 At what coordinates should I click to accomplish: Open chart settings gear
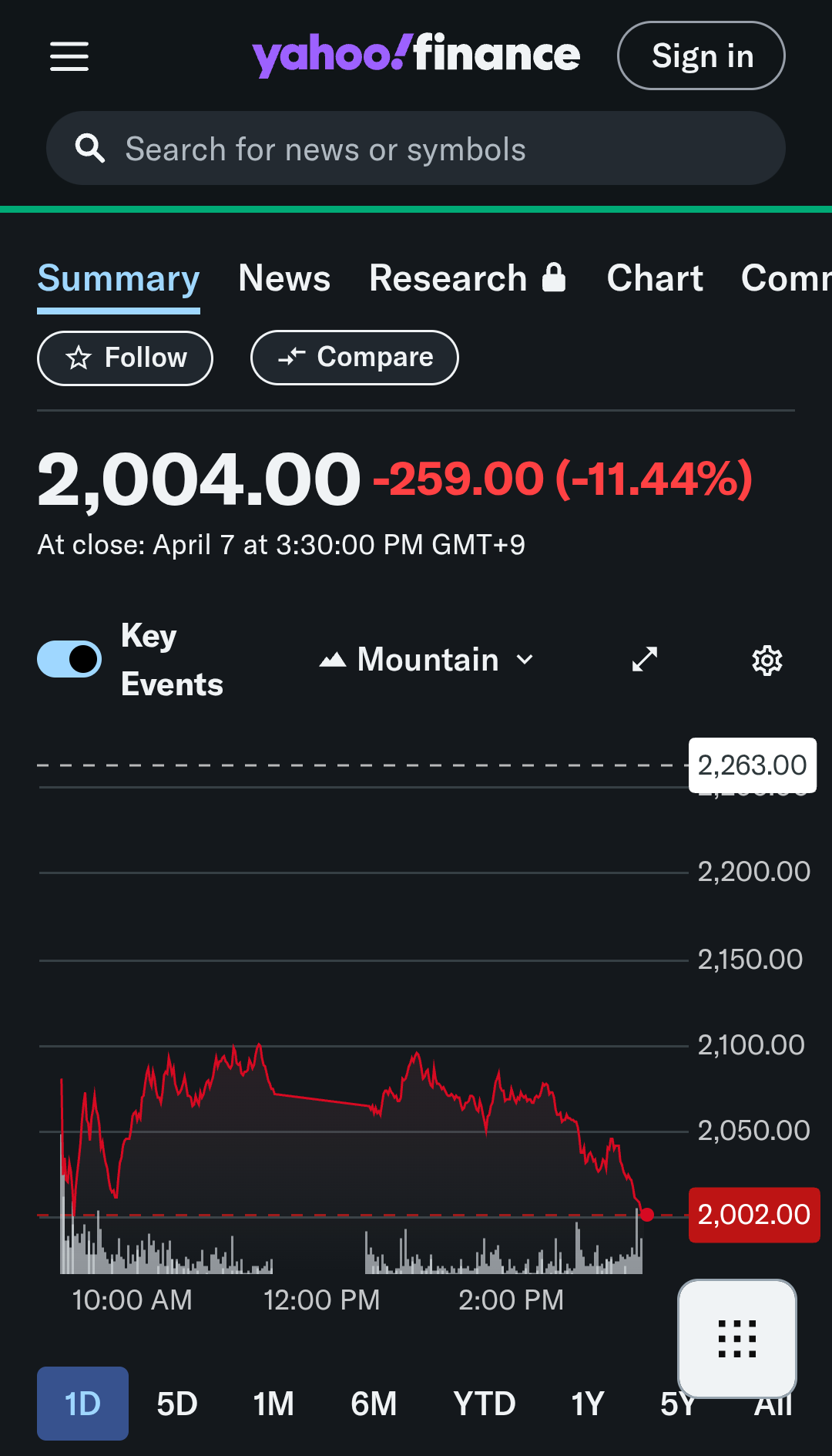pyautogui.click(x=767, y=661)
